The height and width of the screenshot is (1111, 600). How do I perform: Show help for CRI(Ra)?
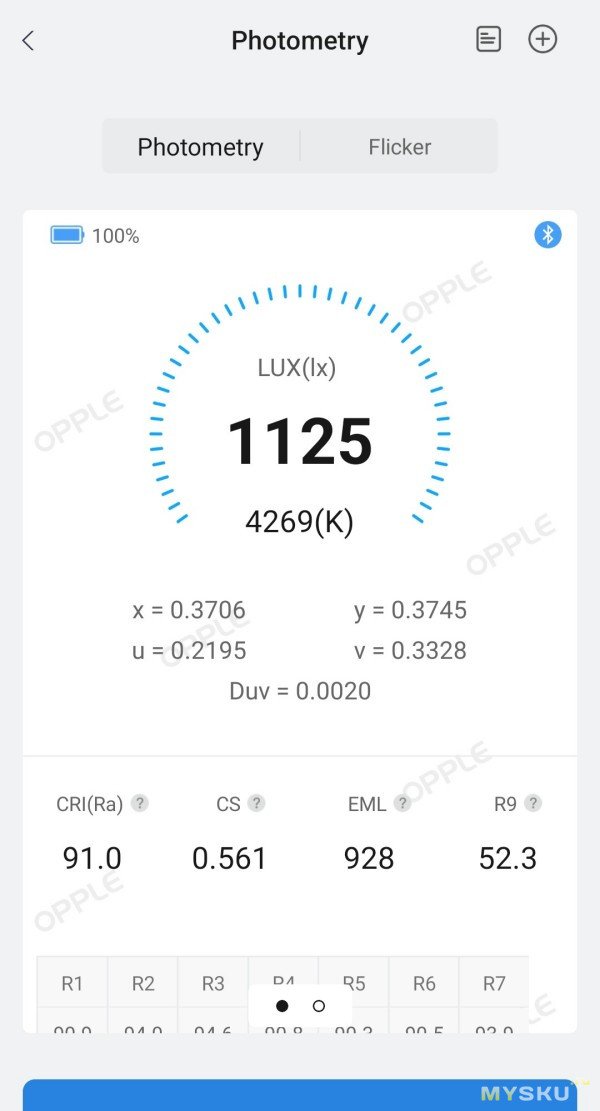(x=140, y=803)
